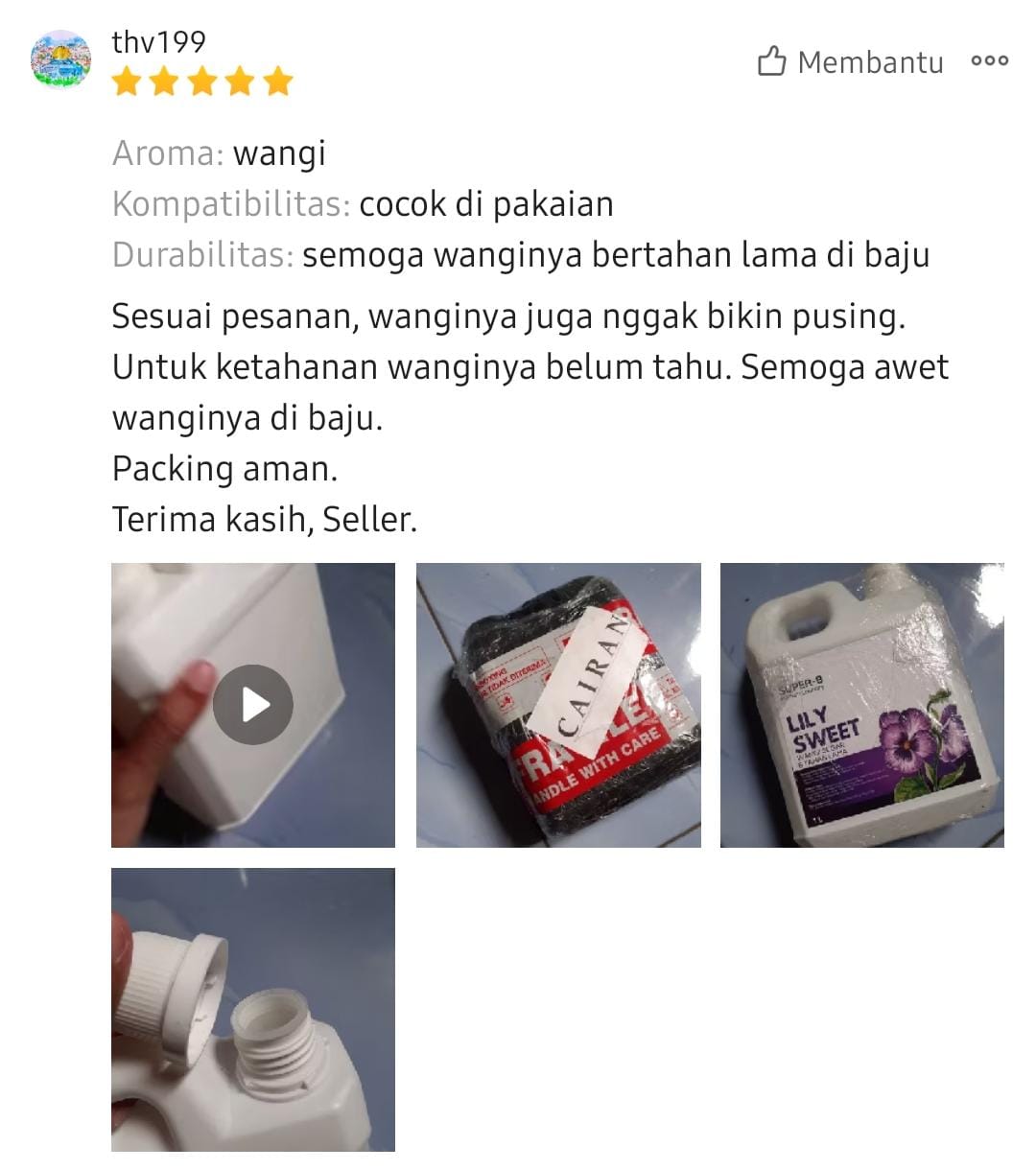The height and width of the screenshot is (1170, 1036).
Task: Mark thv199's review as Membantu
Action: click(850, 62)
